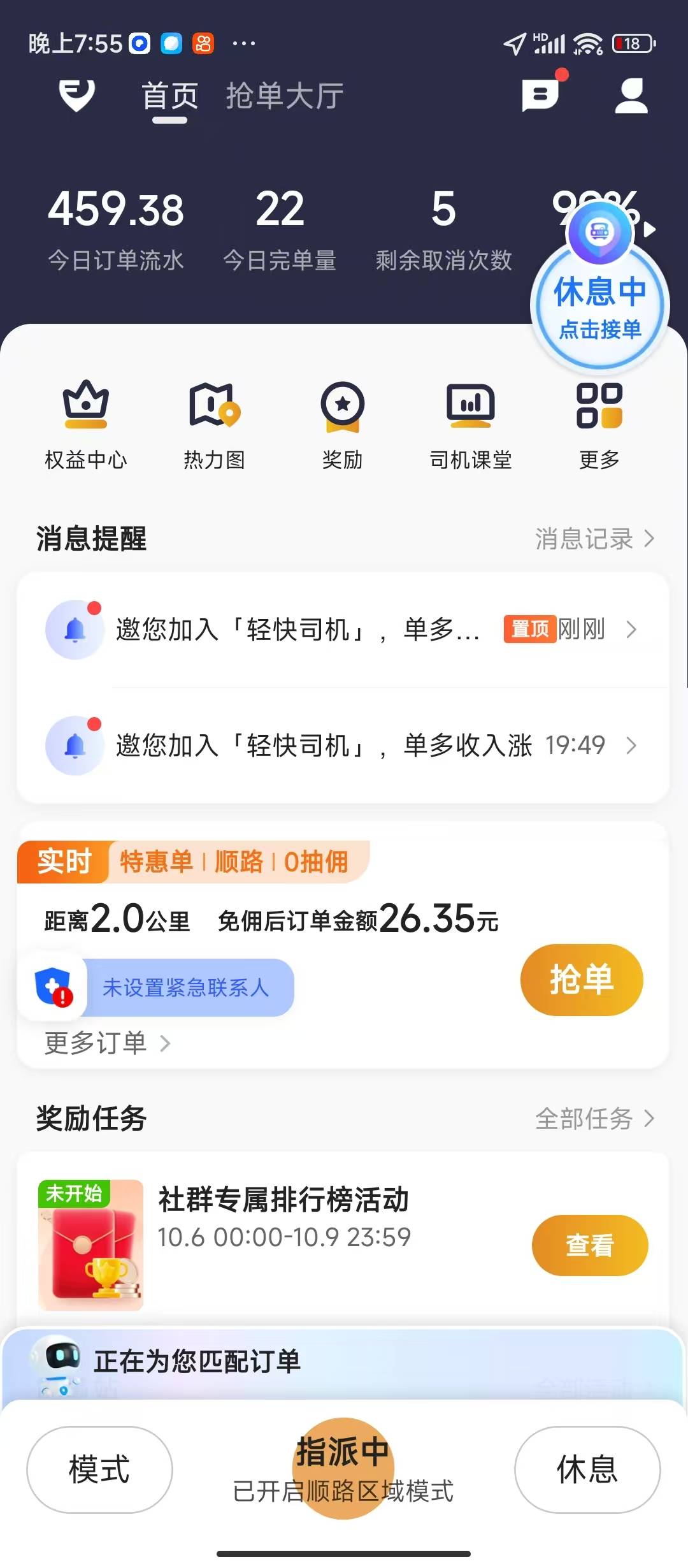Set up 未设置紧急联系人 emergency contact
The image size is (688, 1568).
pyautogui.click(x=185, y=987)
